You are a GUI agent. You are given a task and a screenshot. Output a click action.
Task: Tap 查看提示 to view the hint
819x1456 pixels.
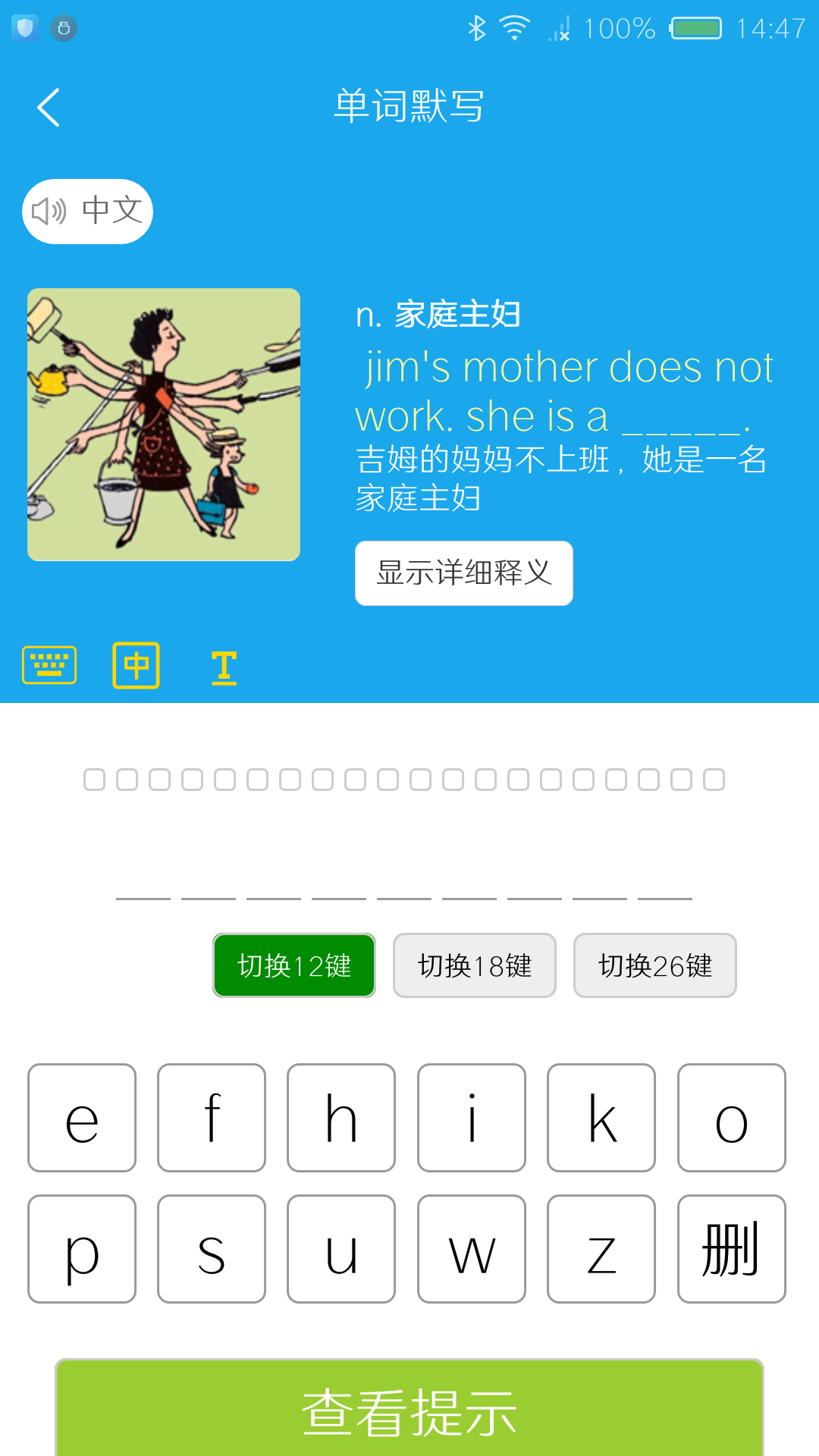point(409,1410)
